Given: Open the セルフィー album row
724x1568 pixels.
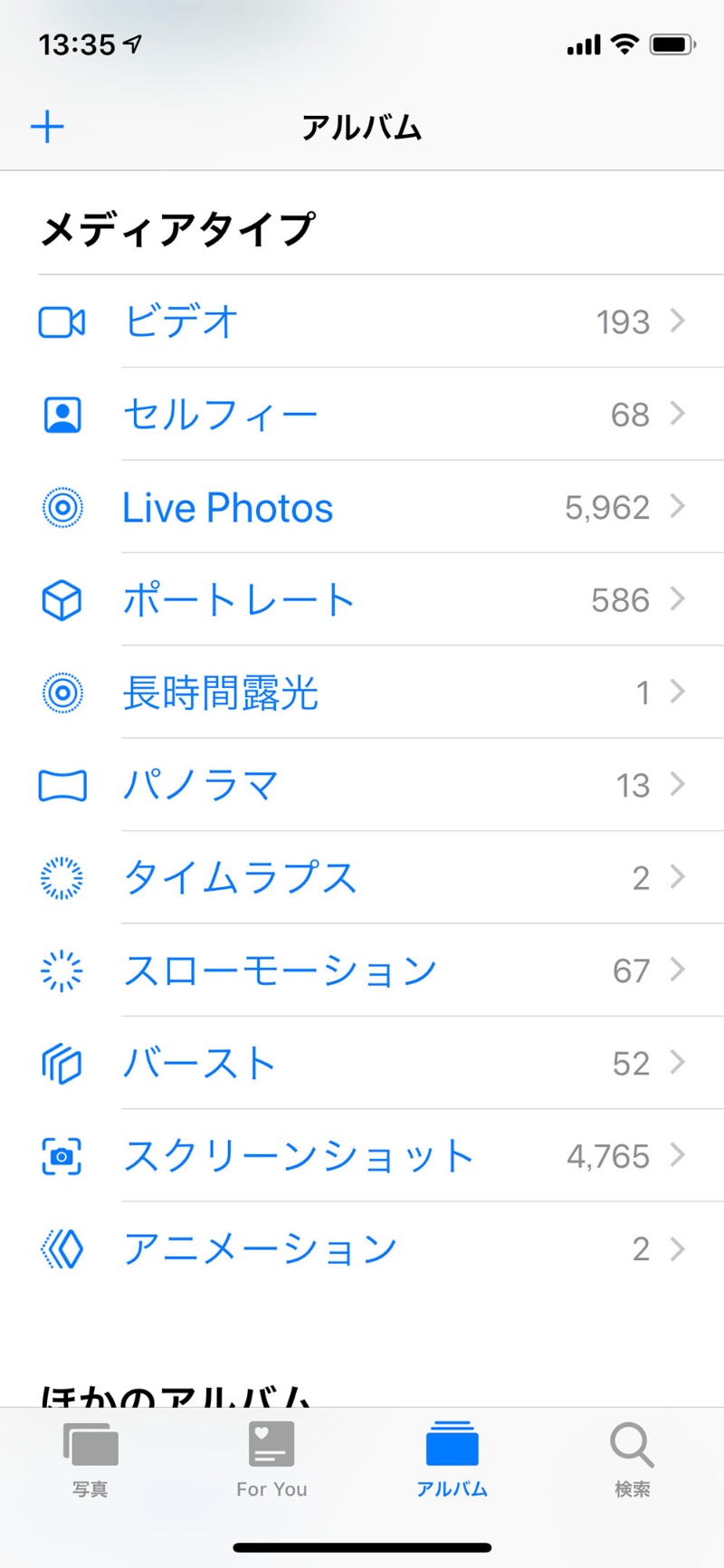Looking at the screenshot, I should coord(362,415).
